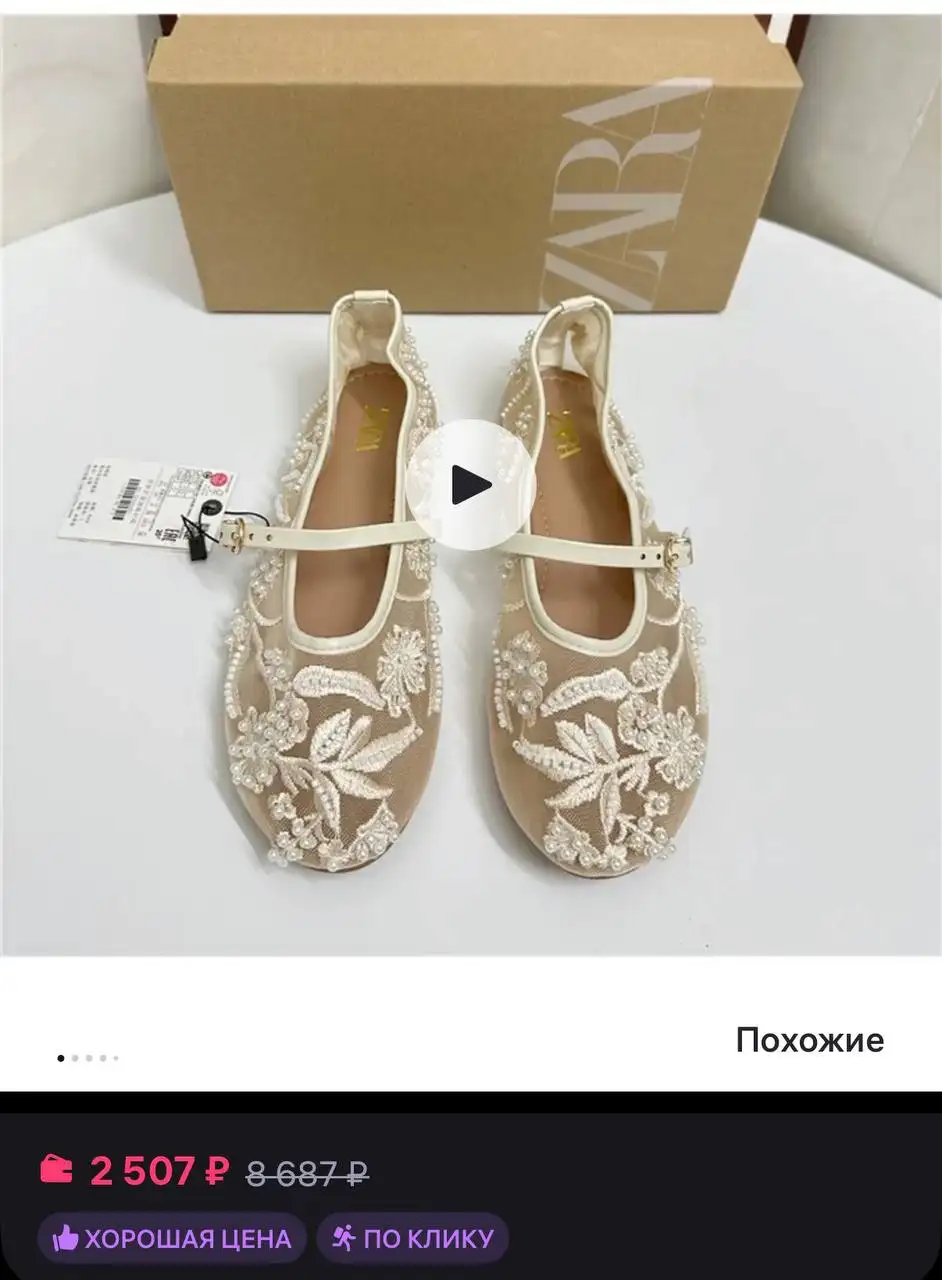This screenshot has width=942, height=1280.
Task: Open the image carousel indicator strip
Action: [88, 1055]
